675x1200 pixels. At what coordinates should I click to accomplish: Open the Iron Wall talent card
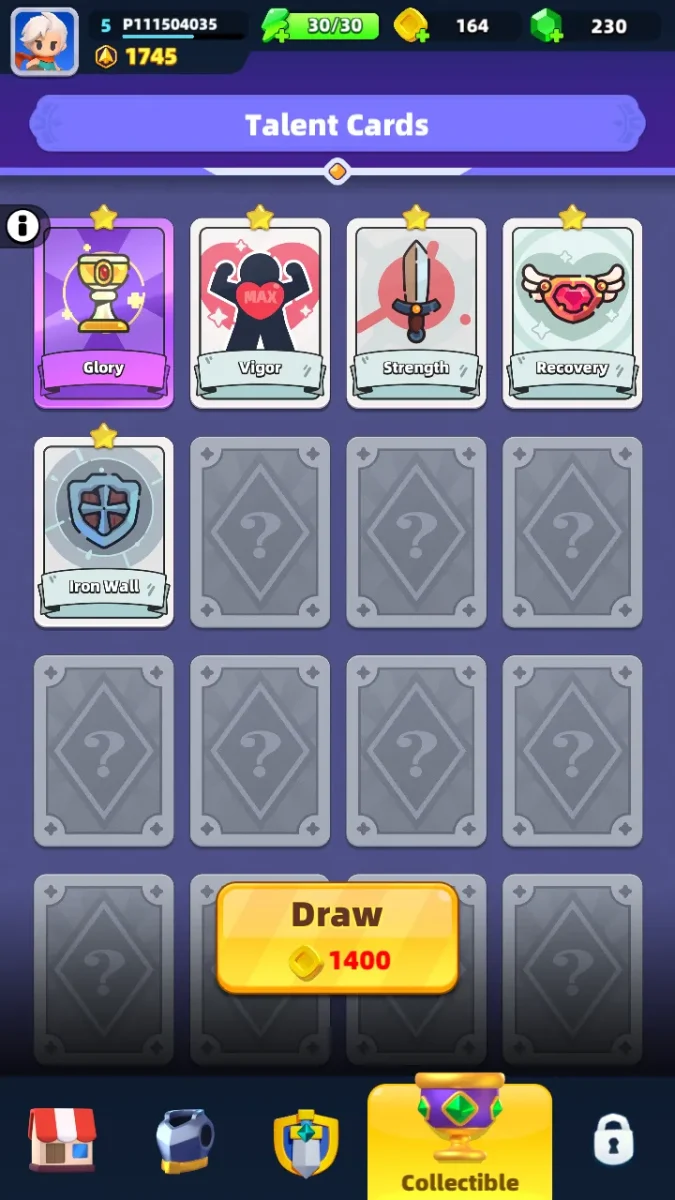(104, 532)
